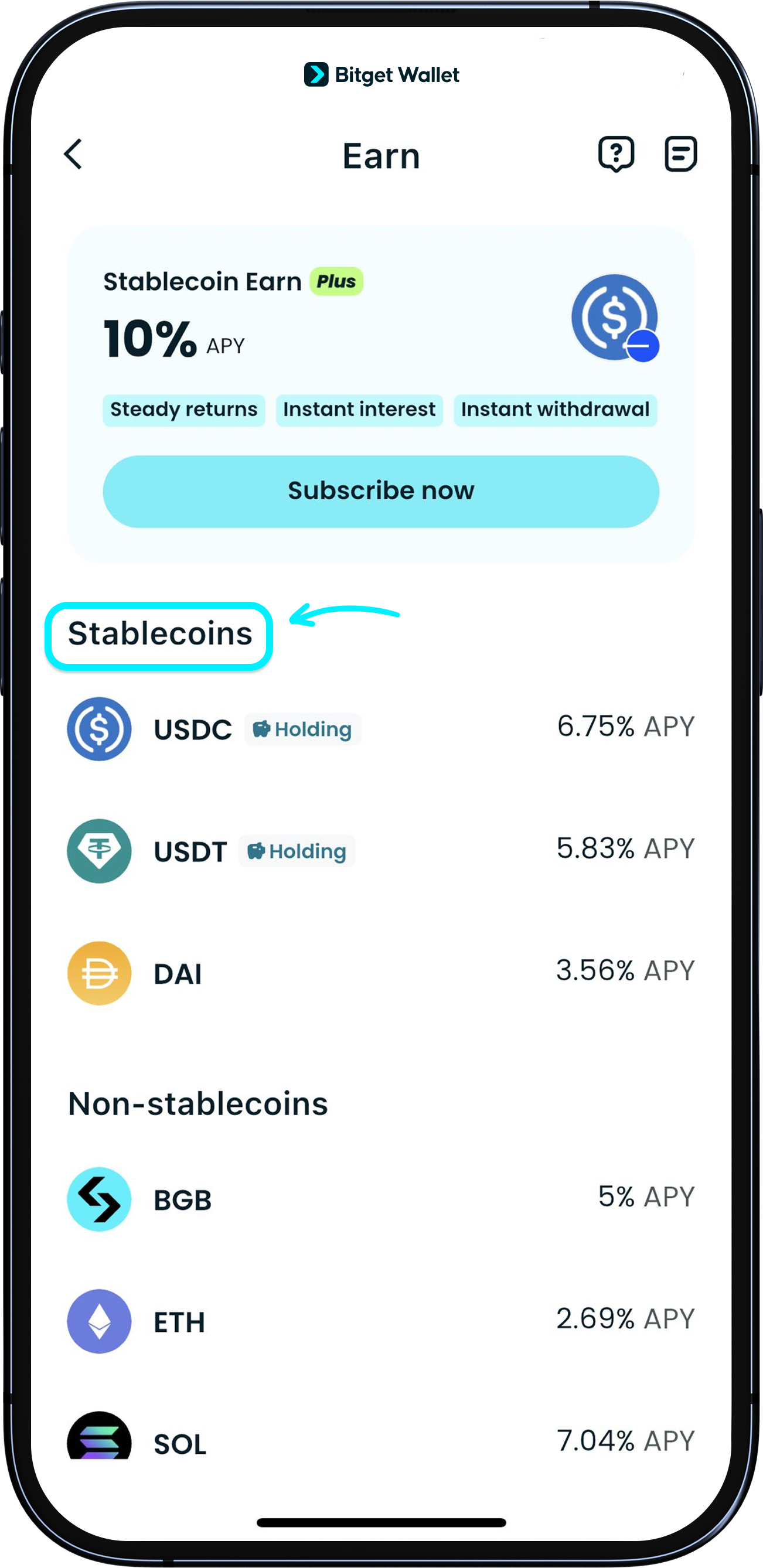Viewport: 763px width, 1568px height.
Task: Open the USDC Holding badge
Action: click(302, 730)
